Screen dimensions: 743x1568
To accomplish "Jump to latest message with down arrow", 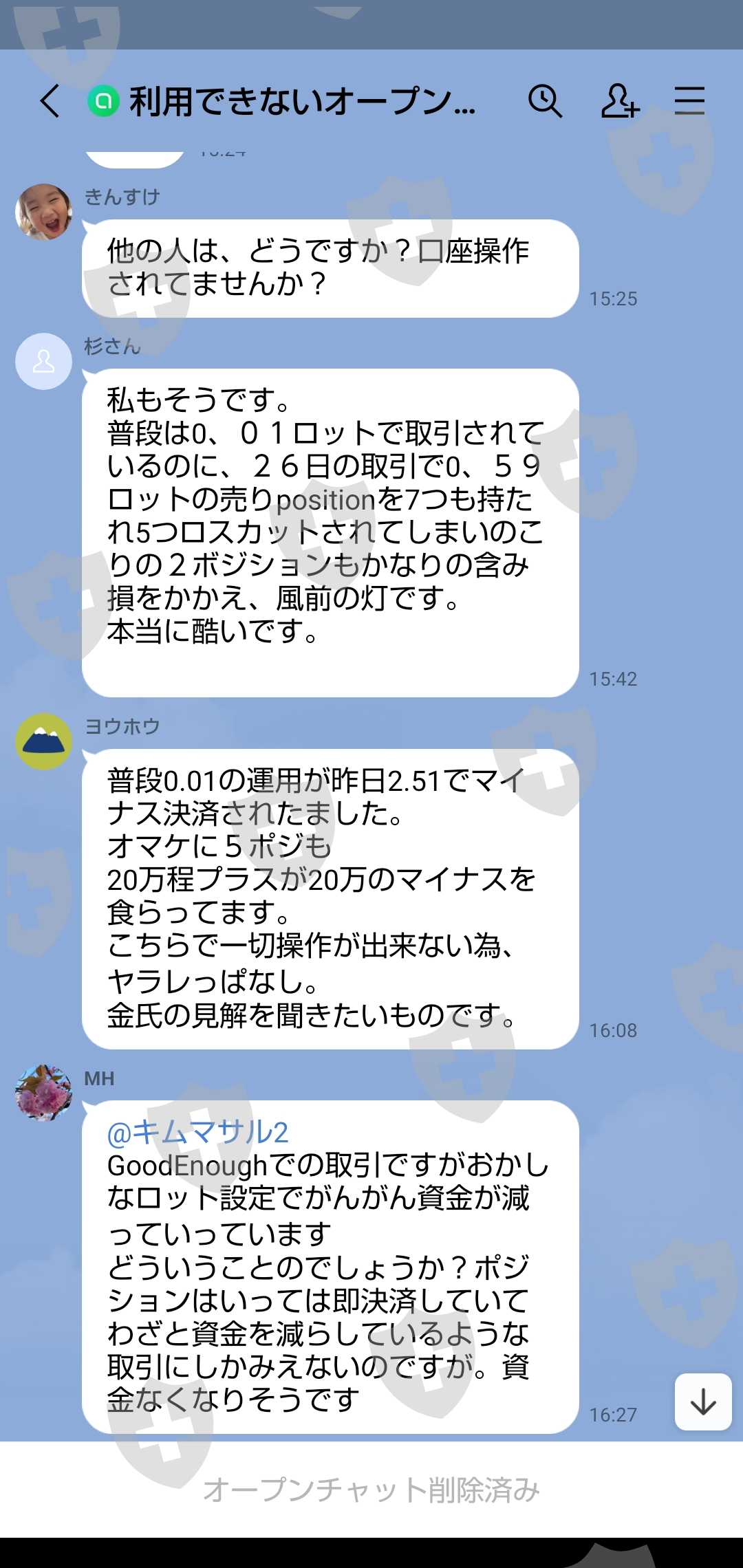I will click(703, 1402).
